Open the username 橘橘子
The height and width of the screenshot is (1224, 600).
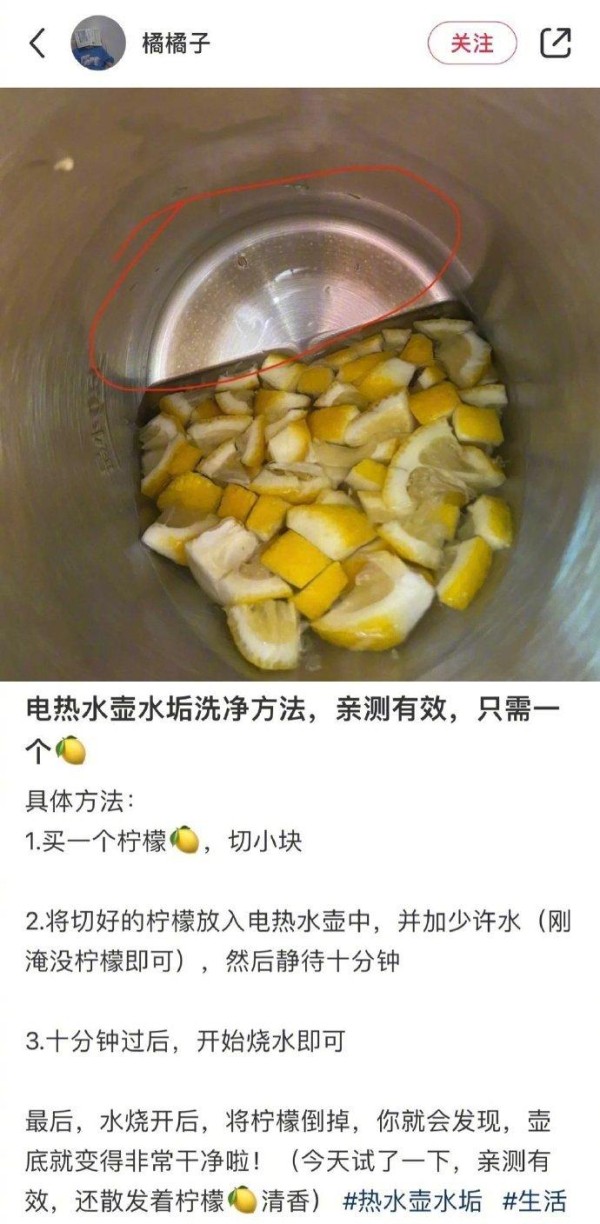click(176, 43)
